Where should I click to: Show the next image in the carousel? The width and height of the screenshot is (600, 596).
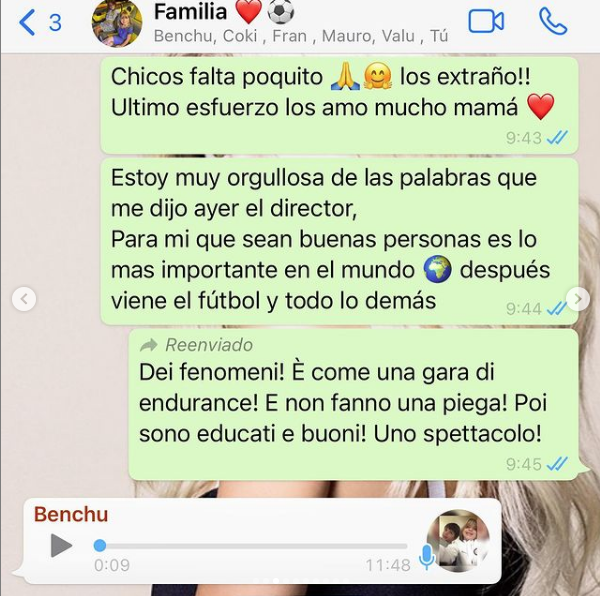pyautogui.click(x=577, y=298)
